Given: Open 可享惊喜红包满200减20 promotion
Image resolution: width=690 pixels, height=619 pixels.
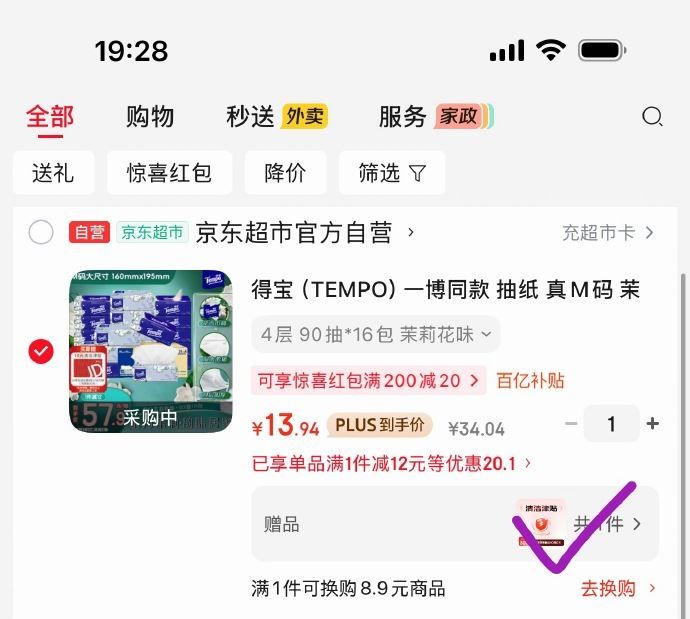Looking at the screenshot, I should 369,380.
